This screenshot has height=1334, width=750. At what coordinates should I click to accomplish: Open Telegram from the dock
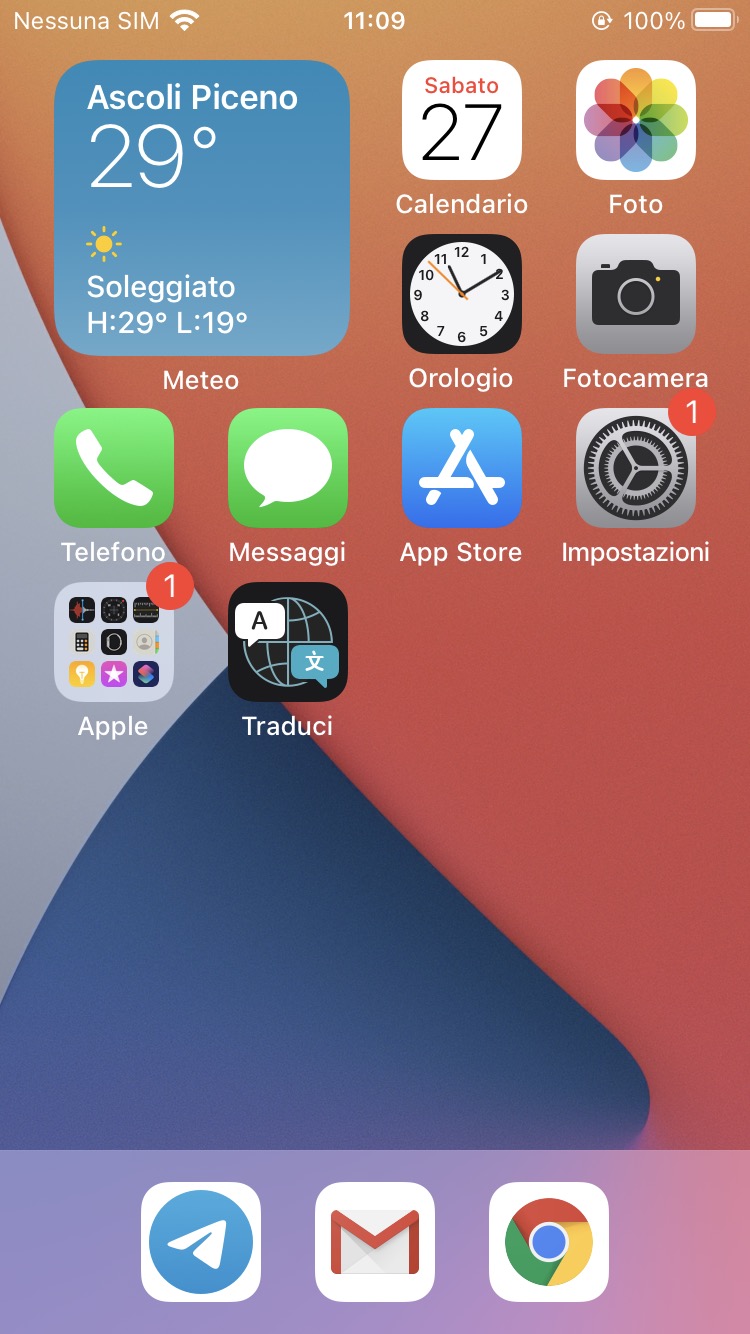tap(201, 1242)
